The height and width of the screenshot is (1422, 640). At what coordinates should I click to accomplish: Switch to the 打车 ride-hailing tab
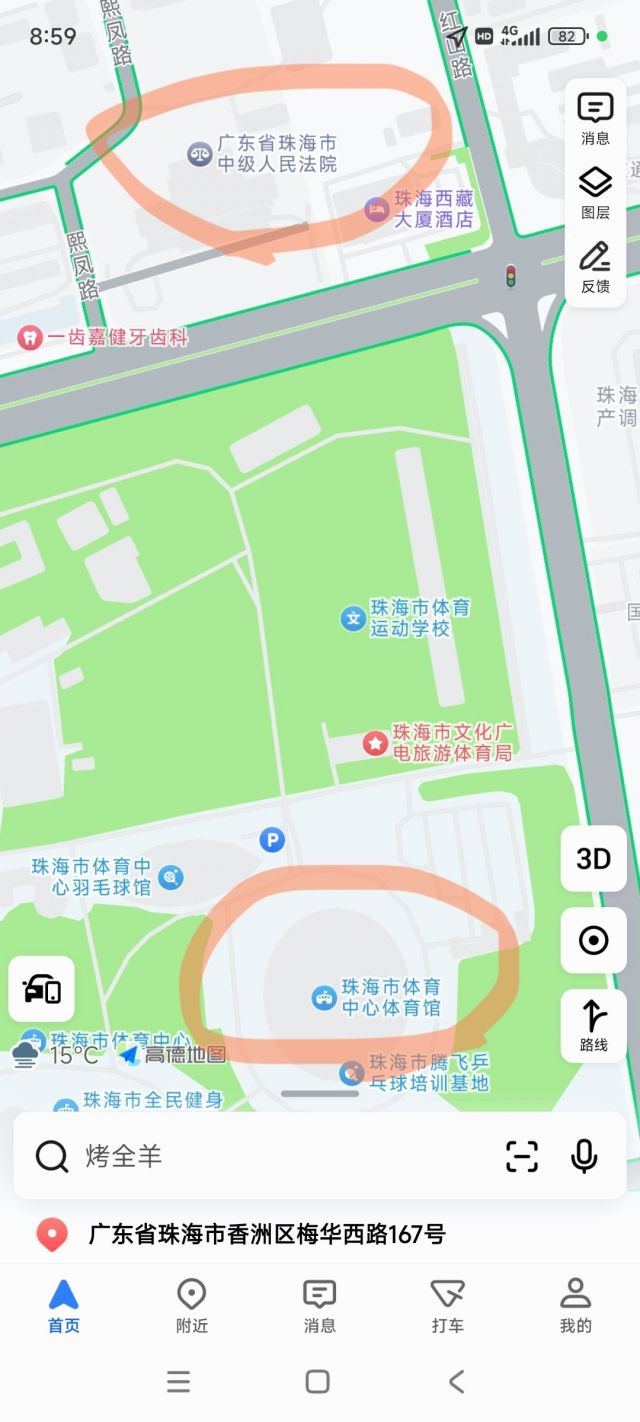447,1306
